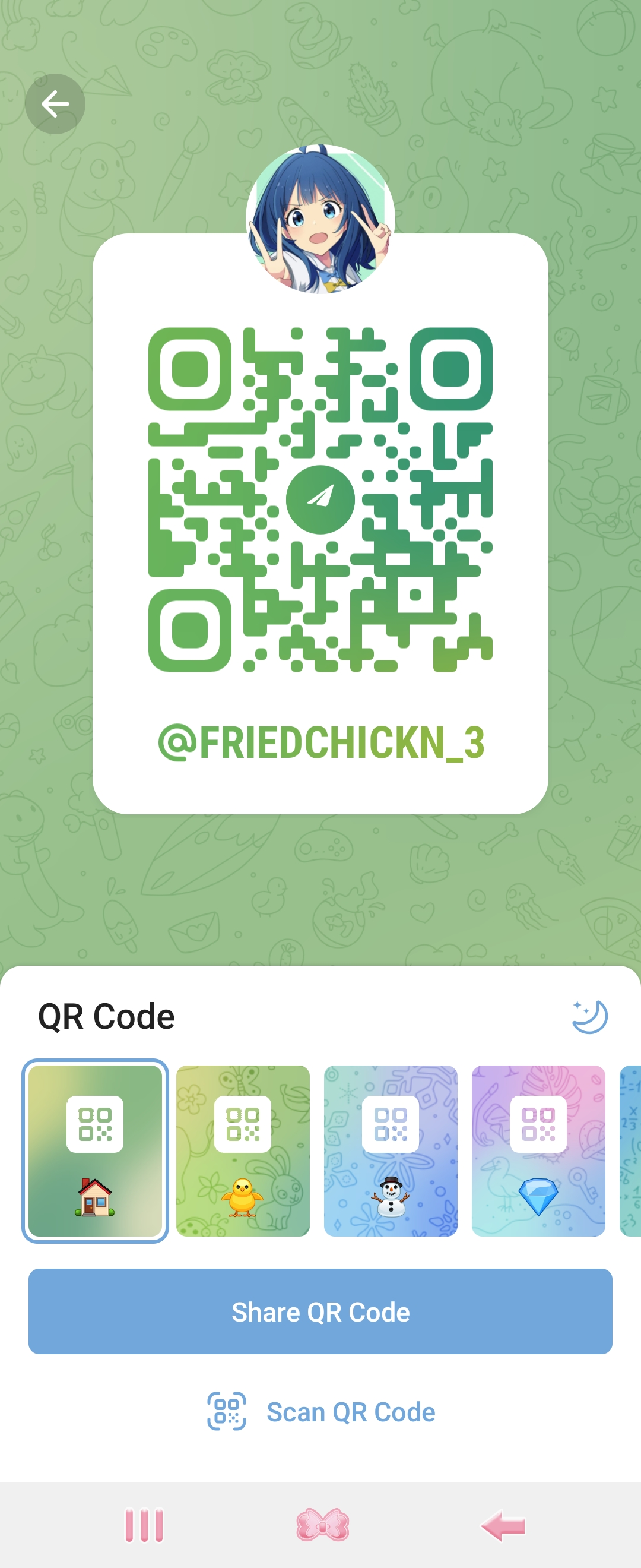Choose the chick QR theme
This screenshot has width=641, height=1568.
tap(243, 1151)
